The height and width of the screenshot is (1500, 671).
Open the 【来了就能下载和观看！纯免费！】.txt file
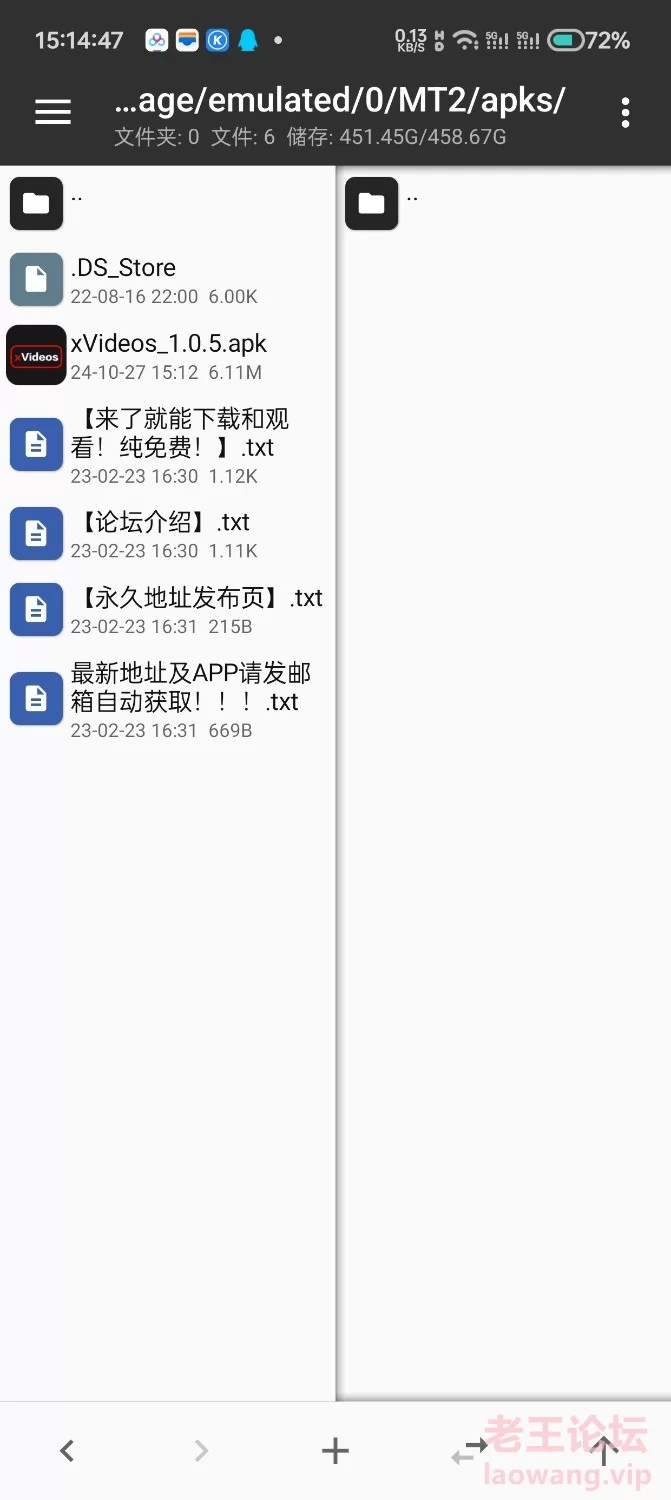click(x=168, y=445)
